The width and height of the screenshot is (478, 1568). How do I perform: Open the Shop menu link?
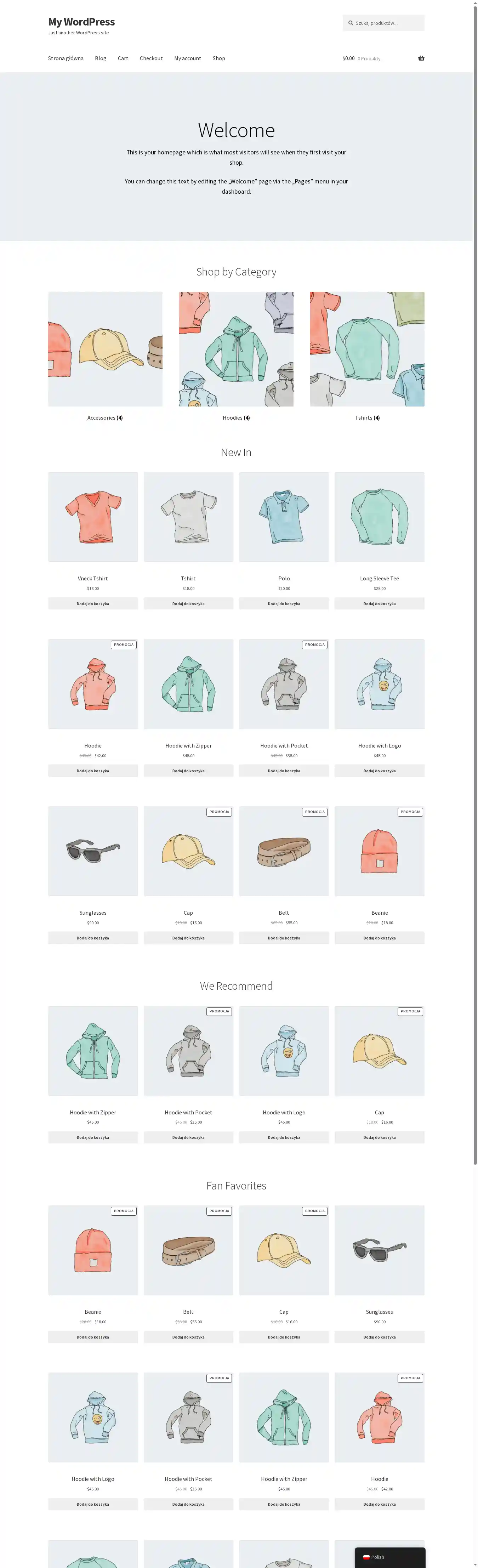pos(218,58)
